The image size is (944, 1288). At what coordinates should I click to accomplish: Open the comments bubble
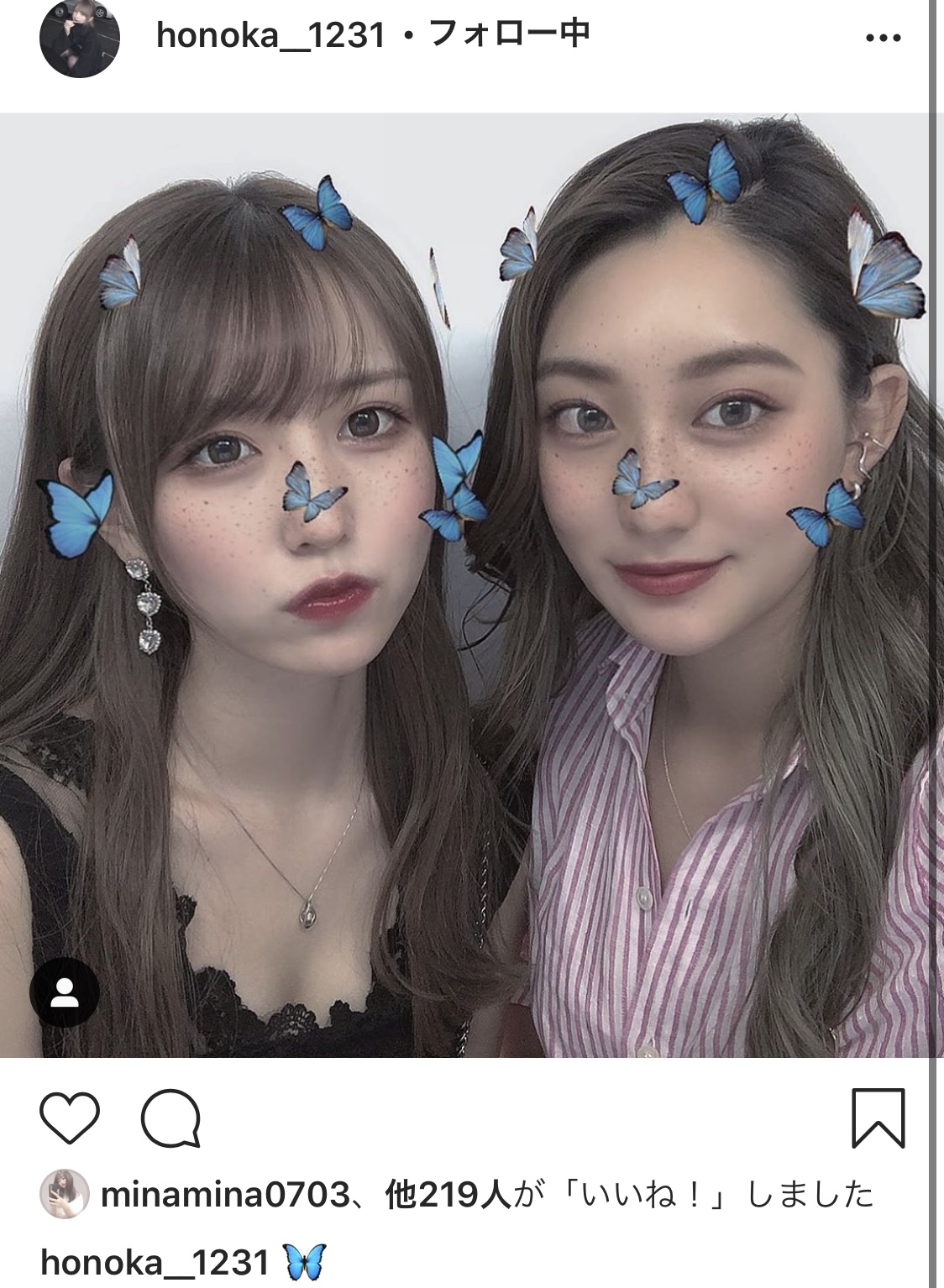click(x=170, y=1118)
